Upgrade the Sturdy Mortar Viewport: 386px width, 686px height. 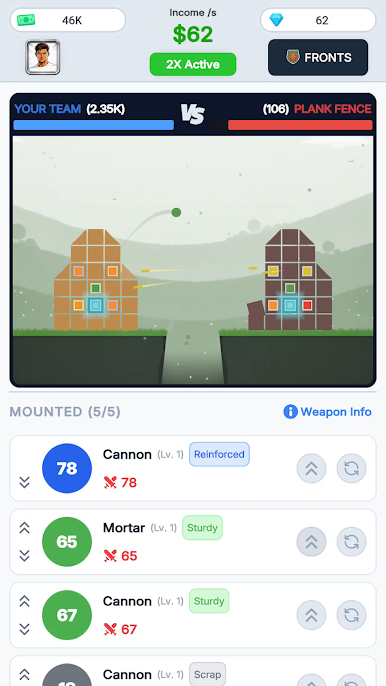pyautogui.click(x=312, y=542)
